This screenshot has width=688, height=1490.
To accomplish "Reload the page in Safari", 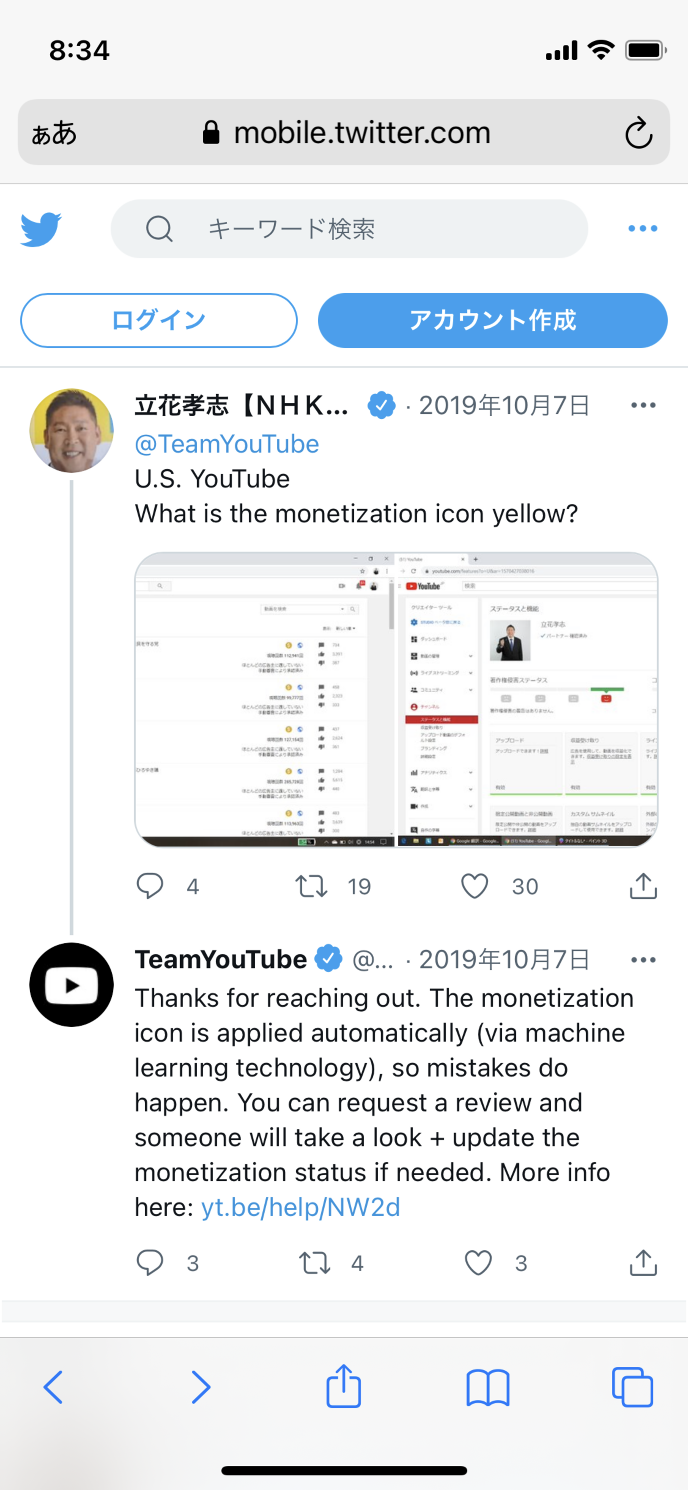I will point(638,133).
